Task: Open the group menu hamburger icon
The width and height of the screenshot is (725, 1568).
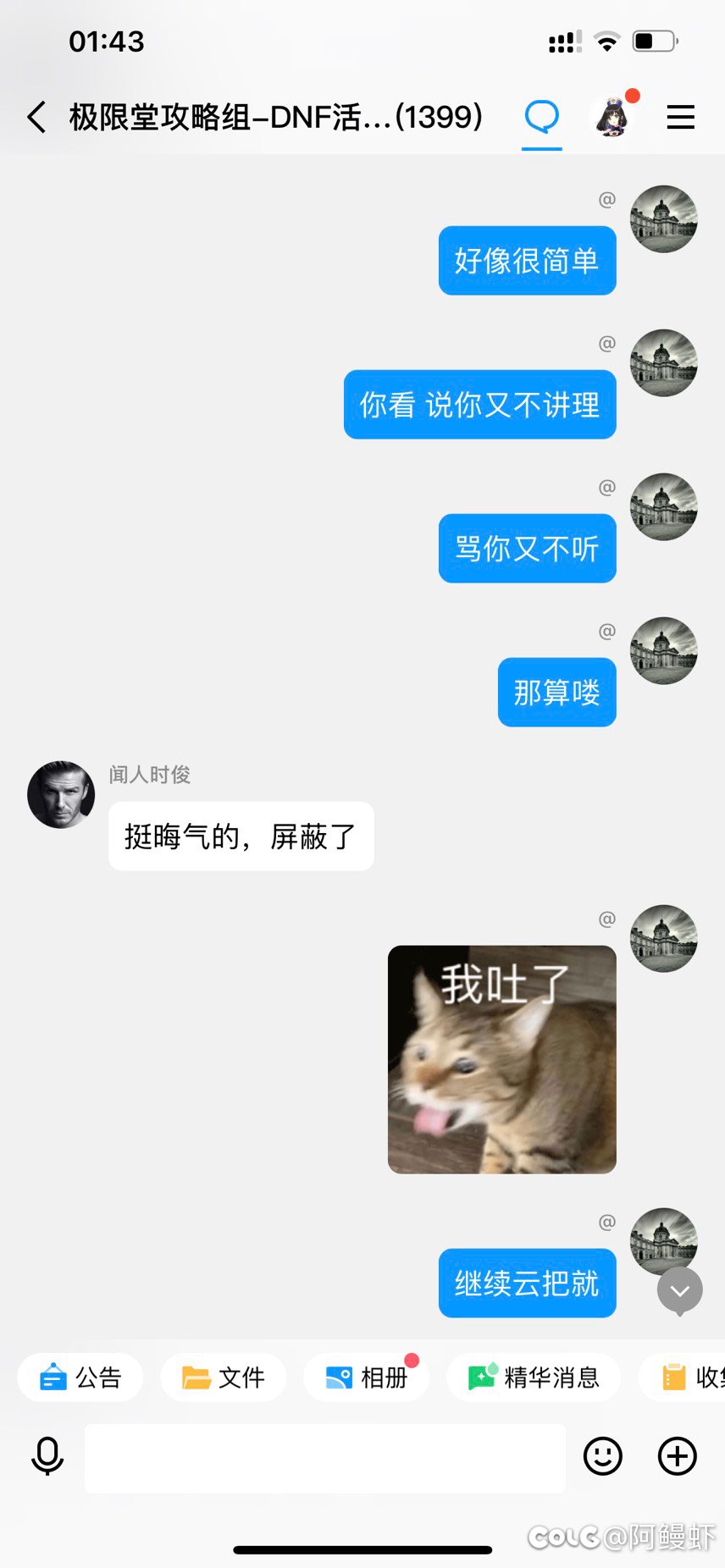Action: click(680, 117)
